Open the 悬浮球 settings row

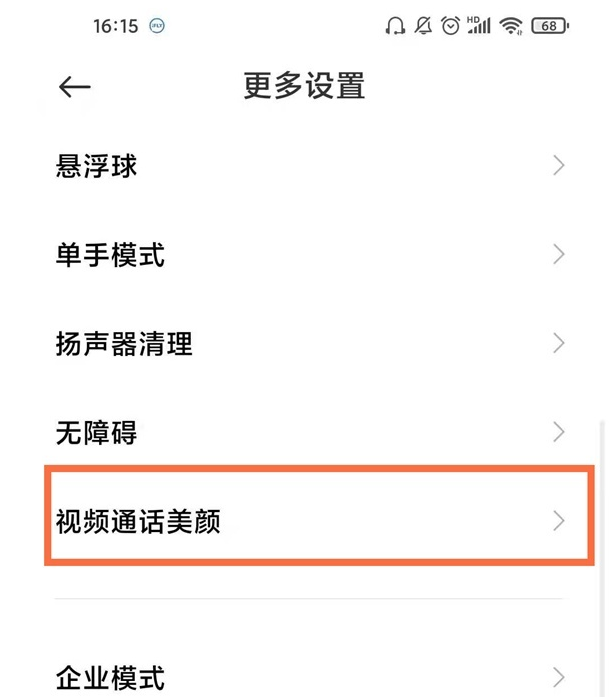click(x=305, y=166)
